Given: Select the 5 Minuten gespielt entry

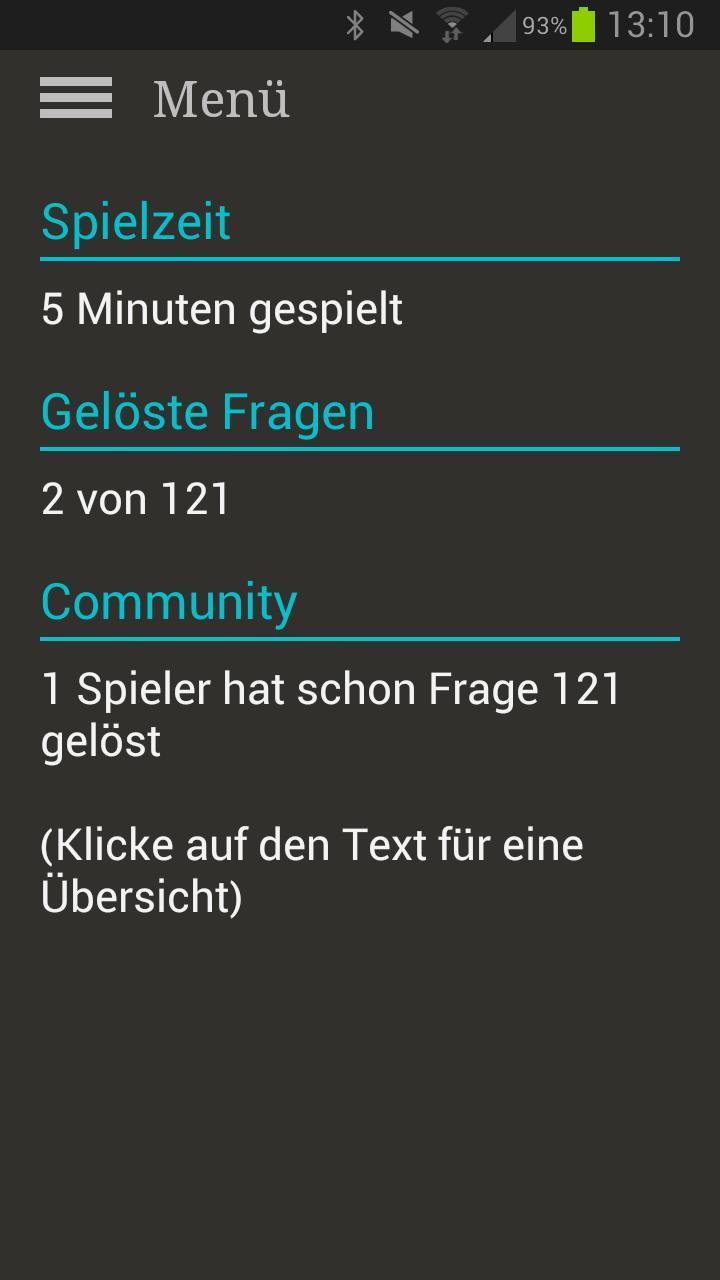Looking at the screenshot, I should (x=220, y=309).
